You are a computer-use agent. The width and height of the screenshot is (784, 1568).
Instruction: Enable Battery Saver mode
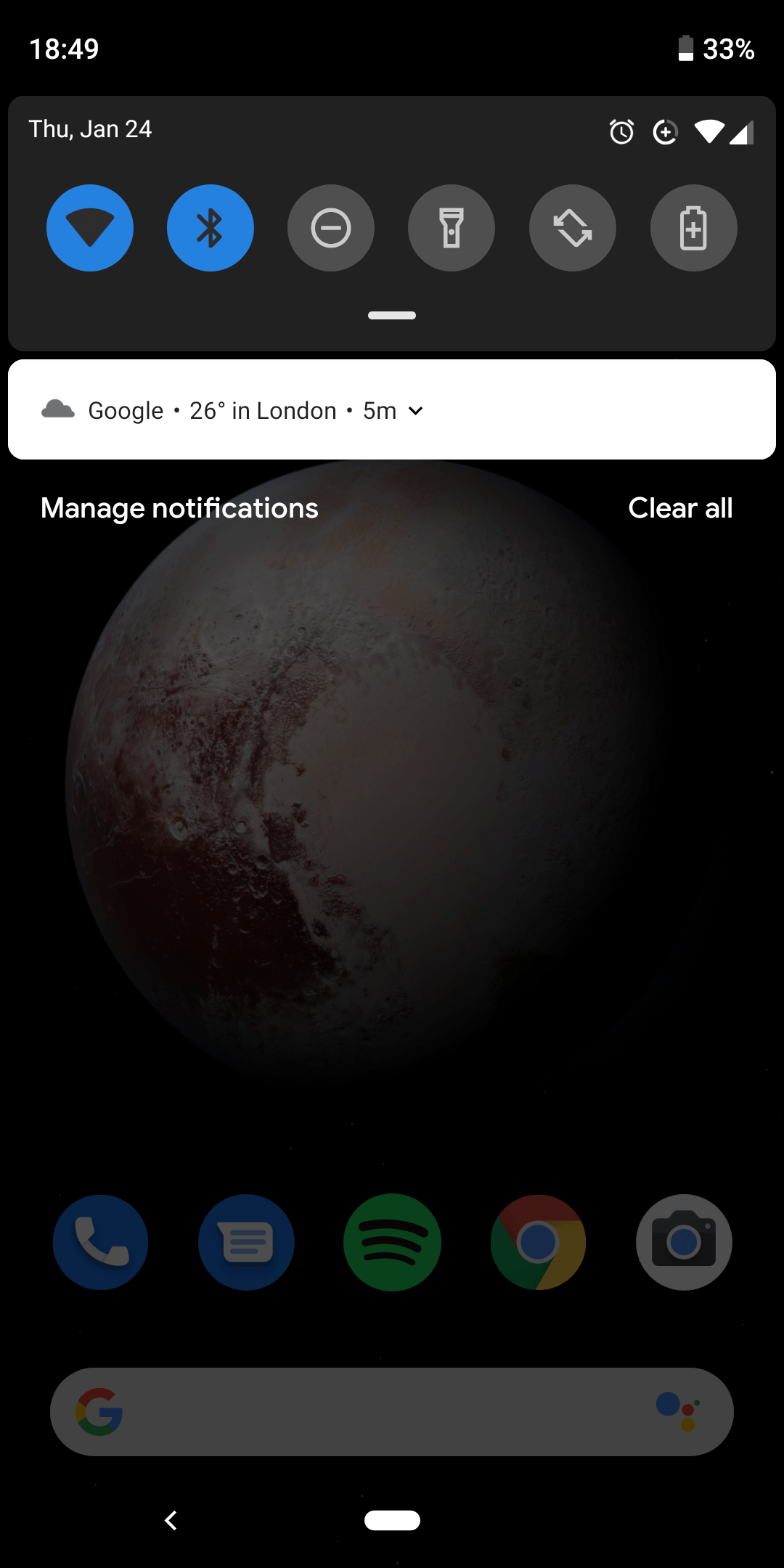693,228
